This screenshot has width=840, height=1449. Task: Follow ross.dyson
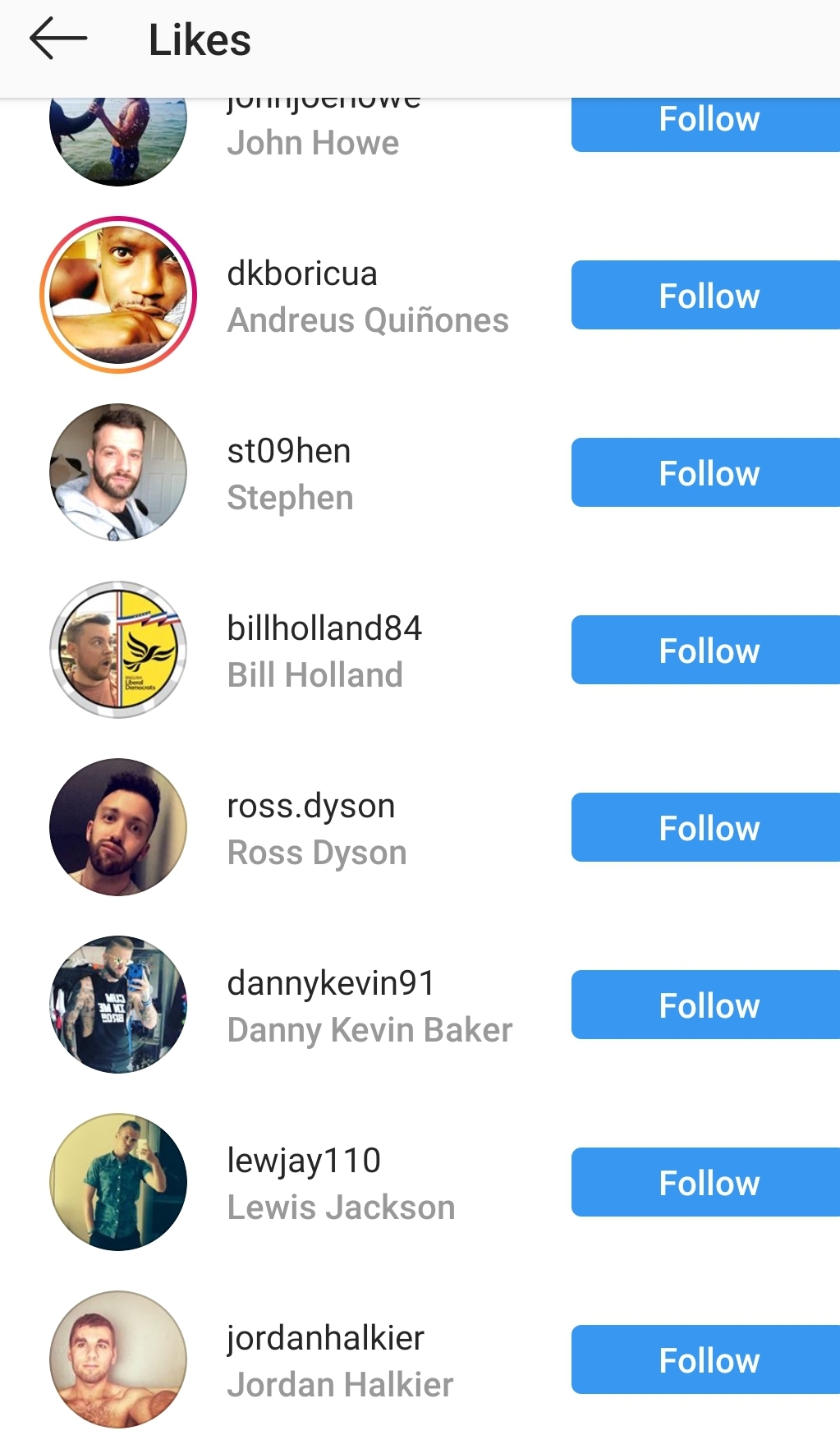(x=708, y=828)
